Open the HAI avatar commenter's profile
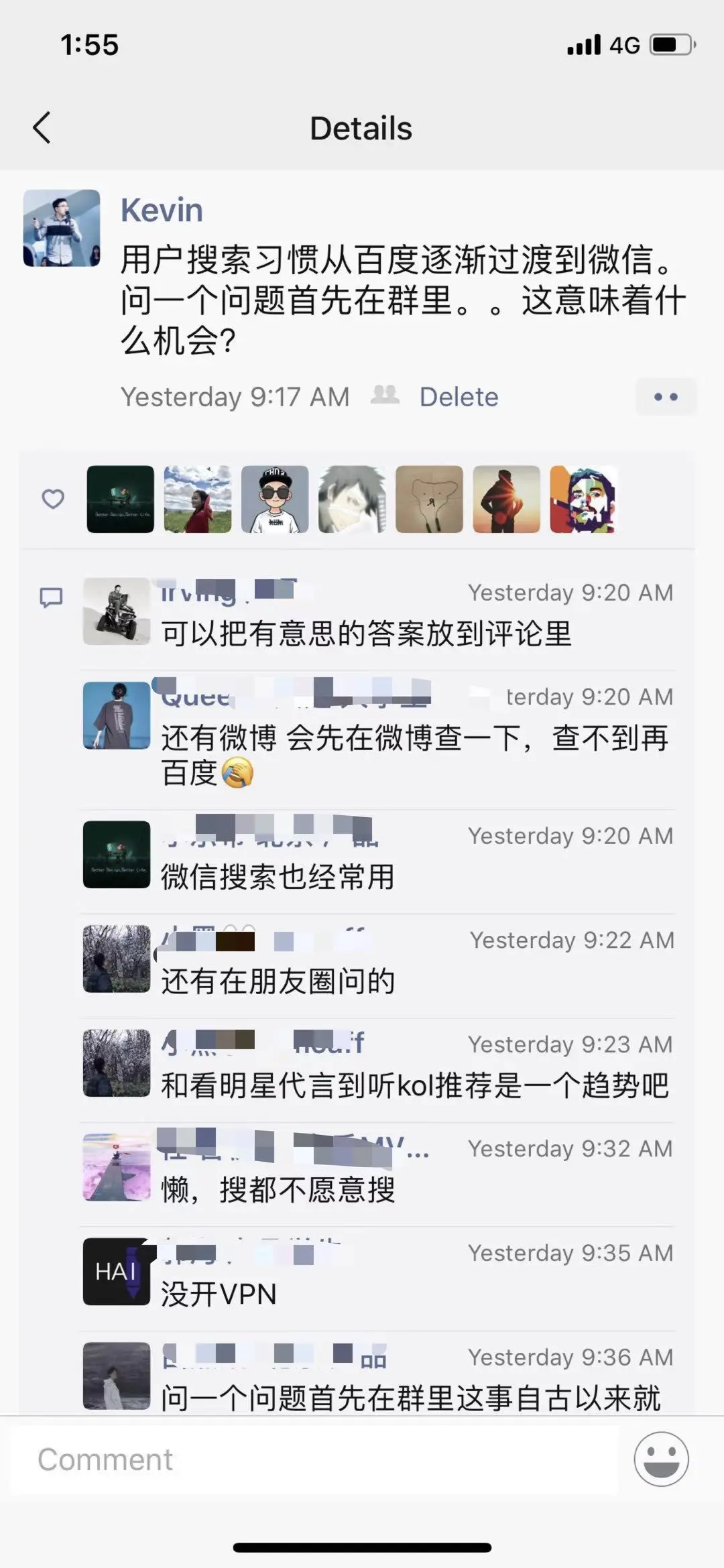The height and width of the screenshot is (1568, 724). tap(116, 1272)
